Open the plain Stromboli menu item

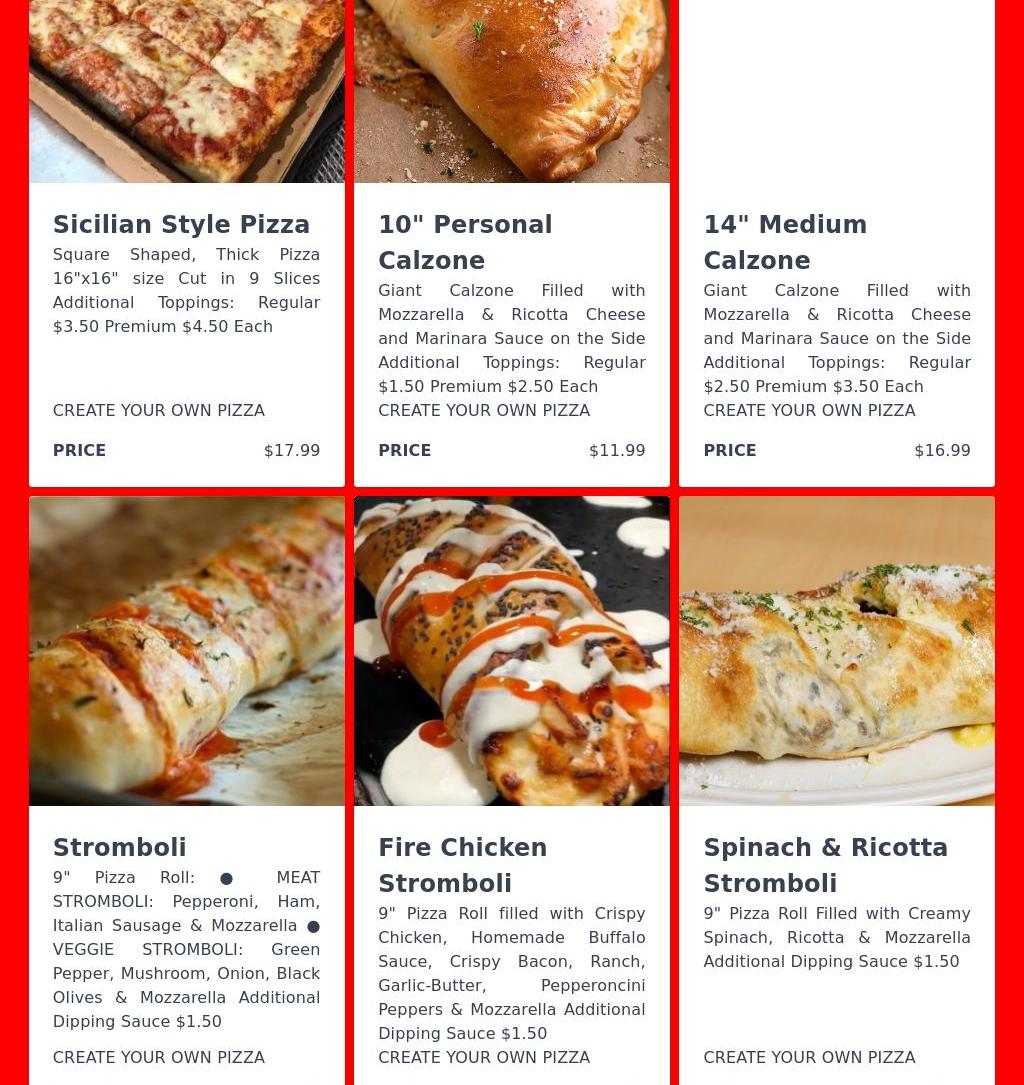(120, 848)
